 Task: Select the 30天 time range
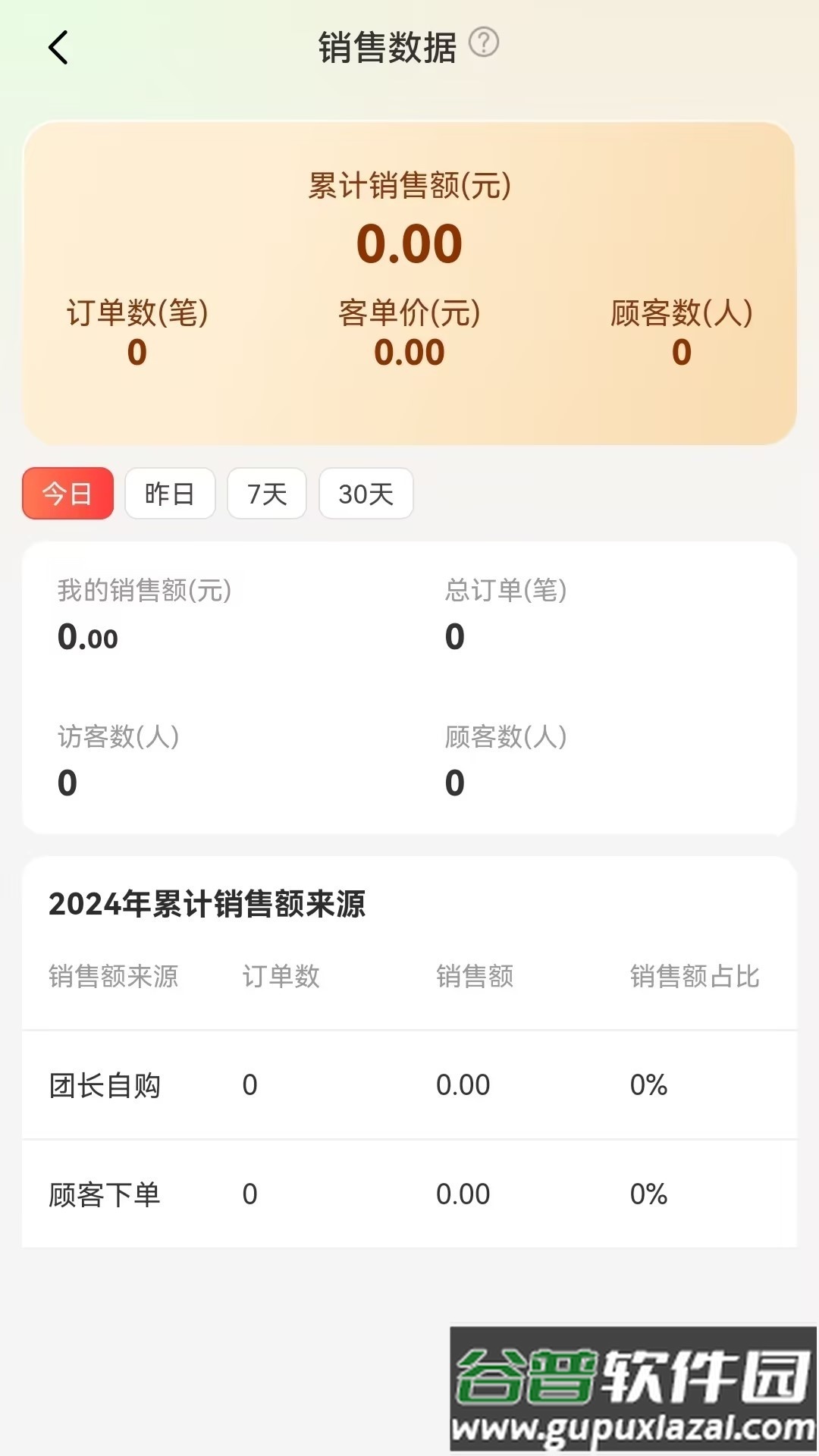tap(366, 493)
